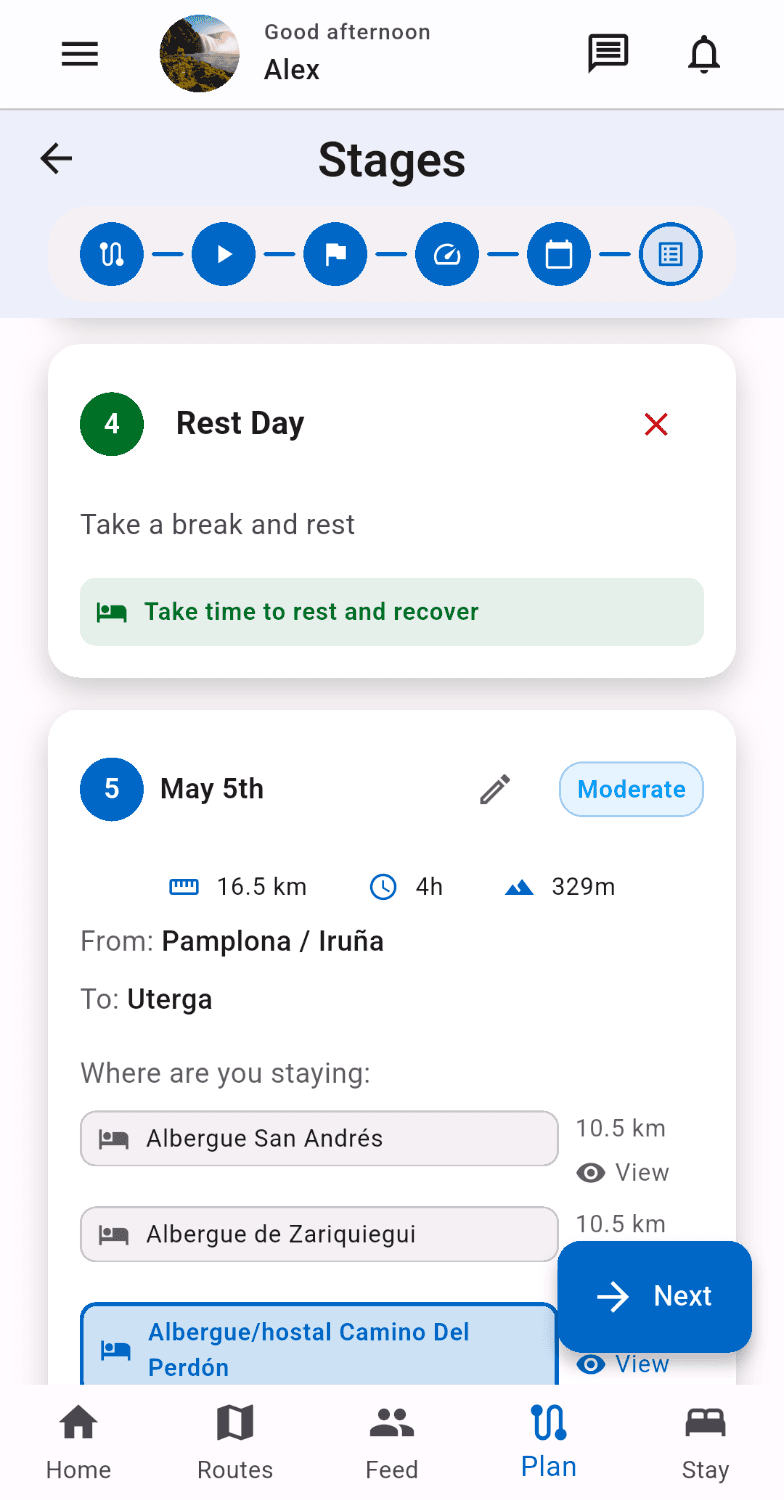Go back from Stages
The width and height of the screenshot is (784, 1500).
click(57, 159)
